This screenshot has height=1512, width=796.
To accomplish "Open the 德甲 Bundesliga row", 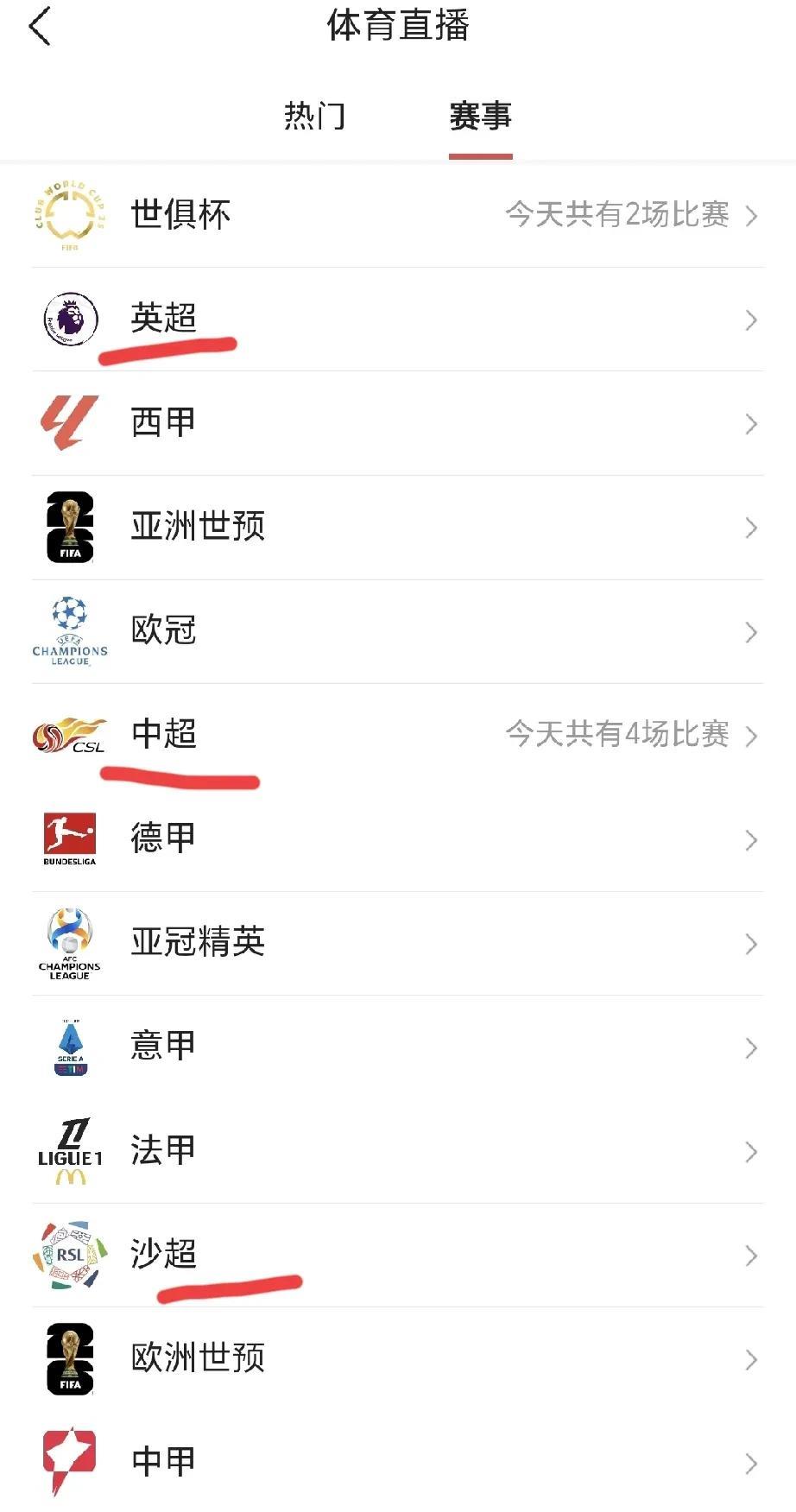I will (398, 839).
